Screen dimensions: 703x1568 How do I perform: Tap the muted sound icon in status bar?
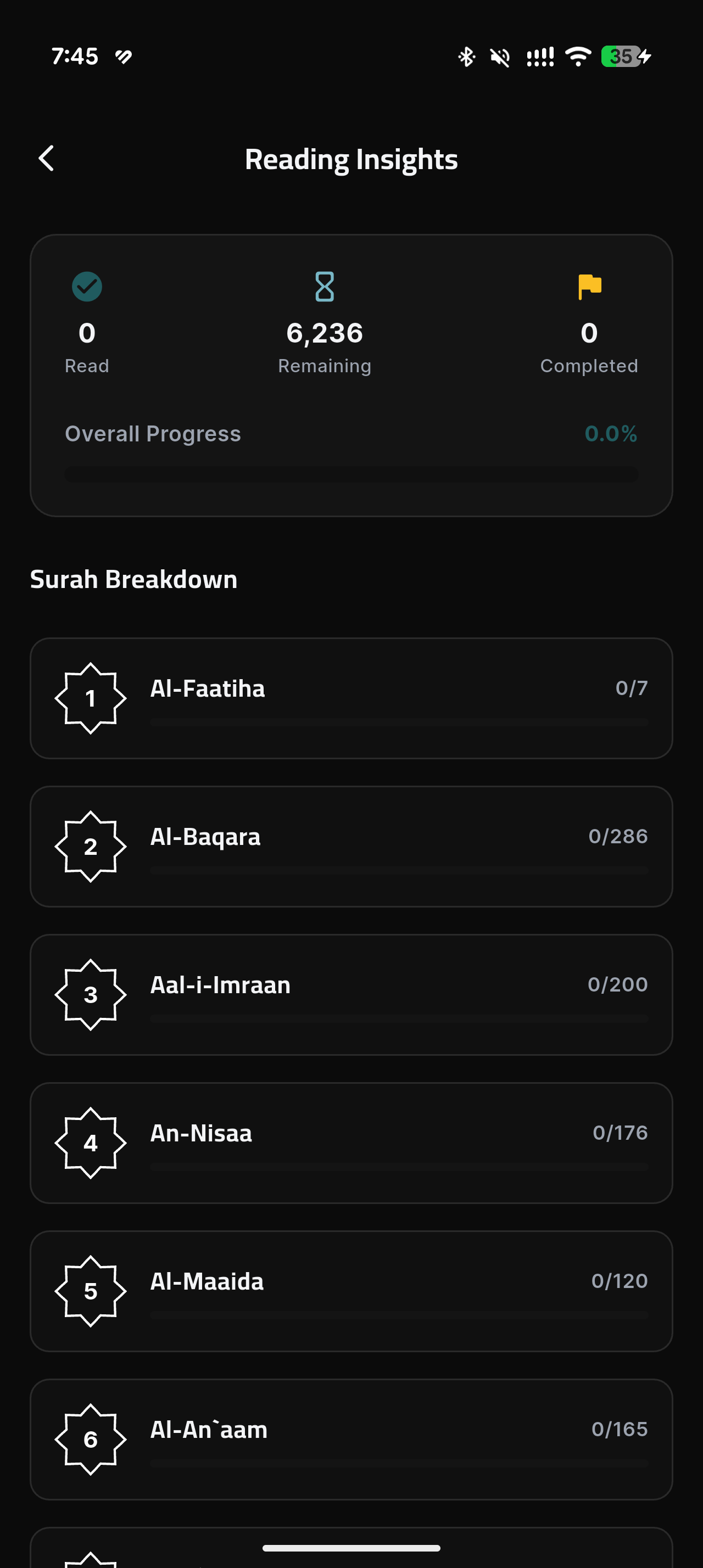(499, 55)
